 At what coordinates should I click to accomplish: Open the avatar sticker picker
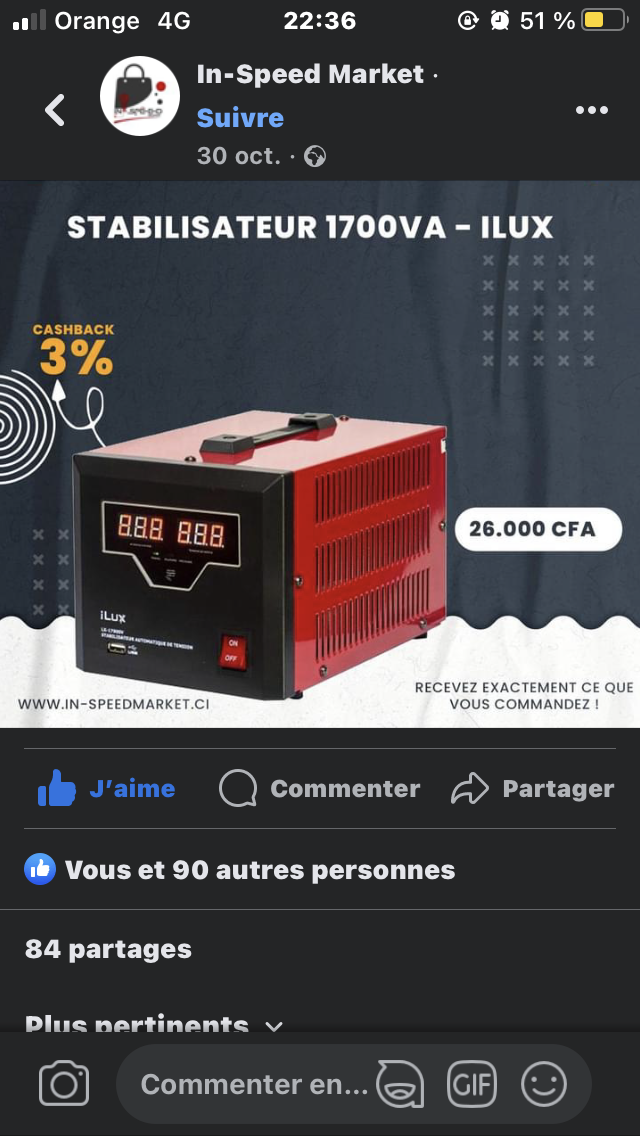coord(400,1084)
